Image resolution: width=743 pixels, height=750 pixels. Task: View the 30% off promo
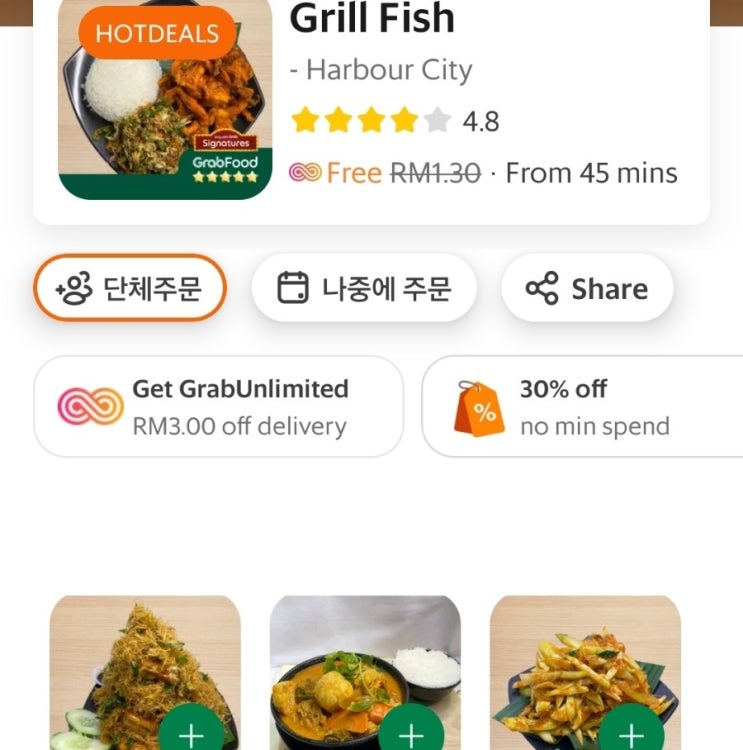click(582, 407)
